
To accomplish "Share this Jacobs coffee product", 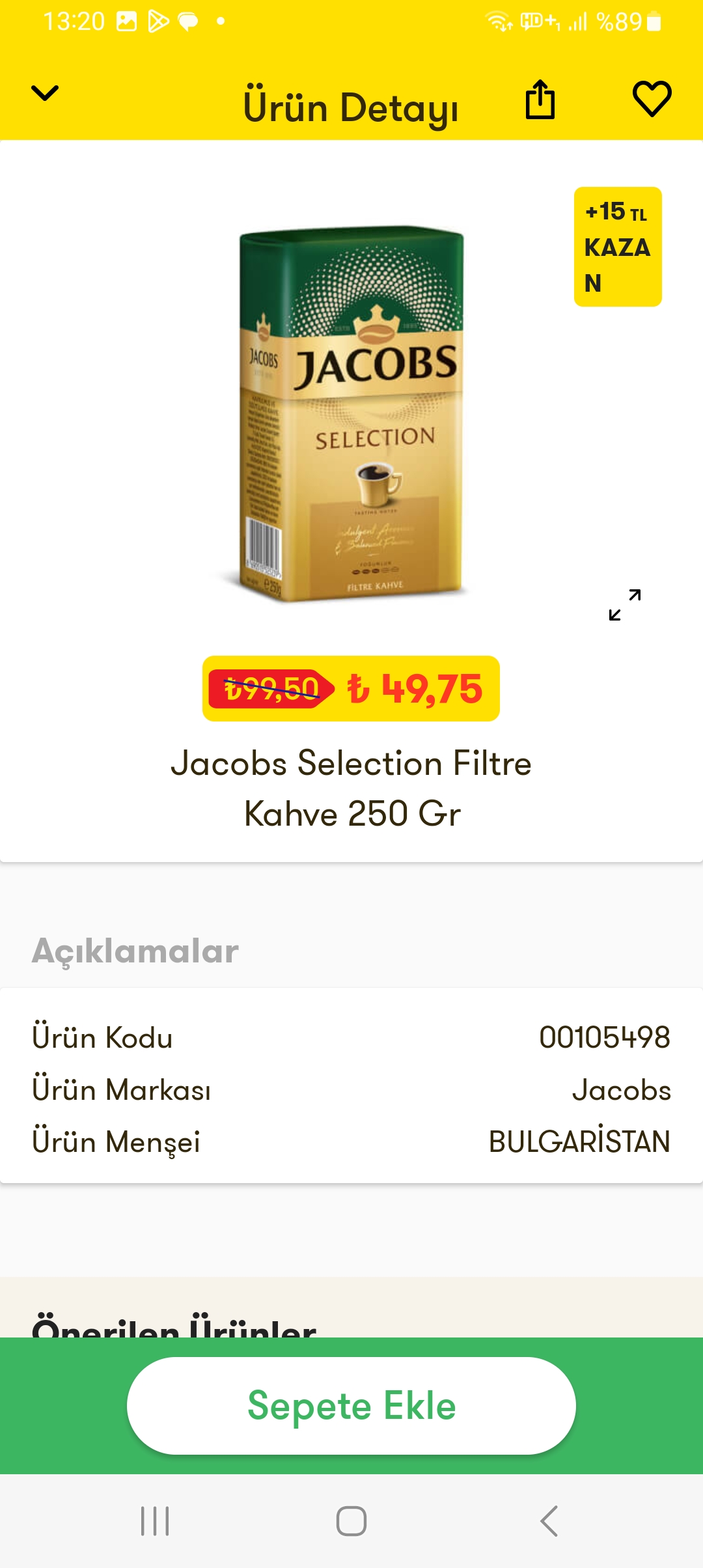I will [540, 100].
